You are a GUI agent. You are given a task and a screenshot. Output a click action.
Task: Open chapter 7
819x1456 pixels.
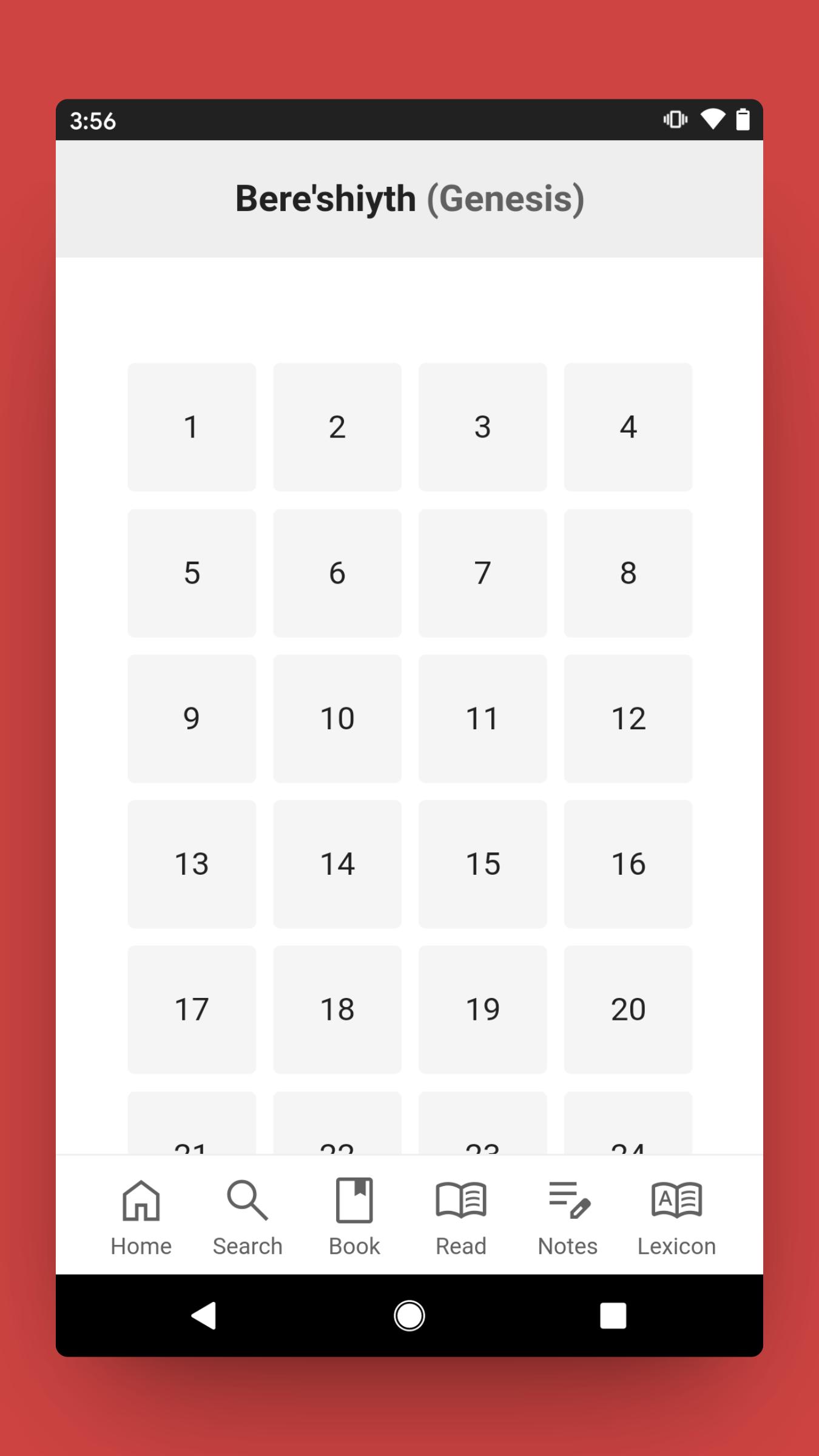tap(482, 573)
